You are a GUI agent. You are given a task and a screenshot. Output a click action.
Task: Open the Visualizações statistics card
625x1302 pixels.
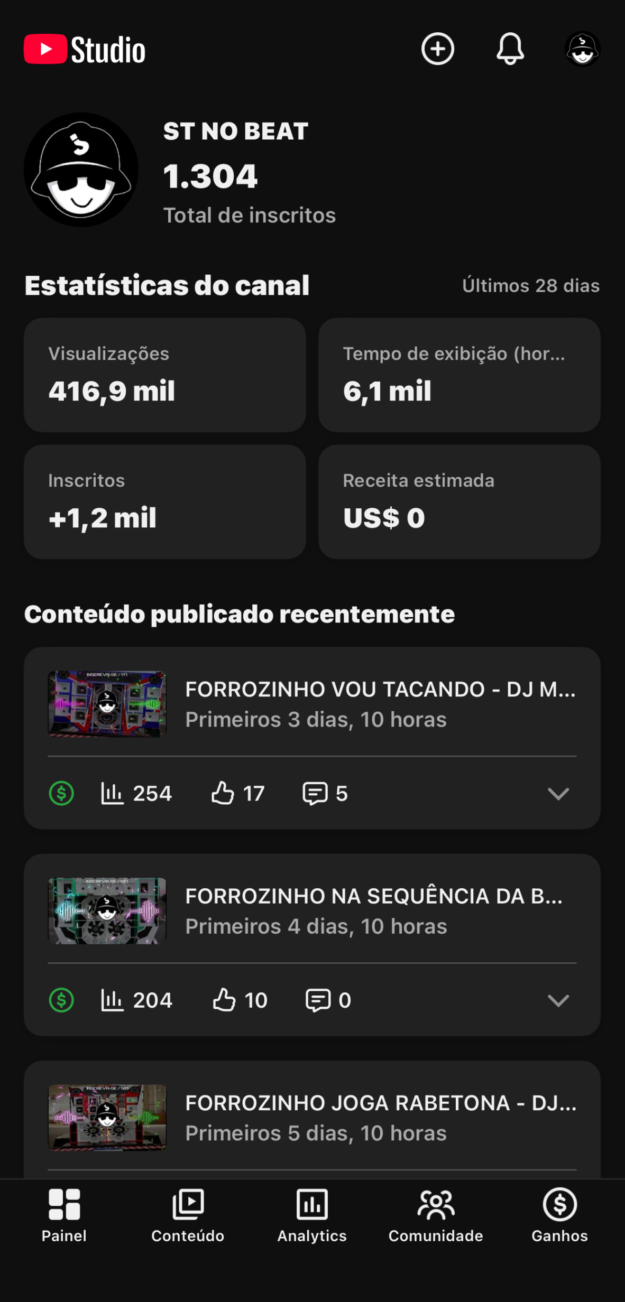coord(164,375)
